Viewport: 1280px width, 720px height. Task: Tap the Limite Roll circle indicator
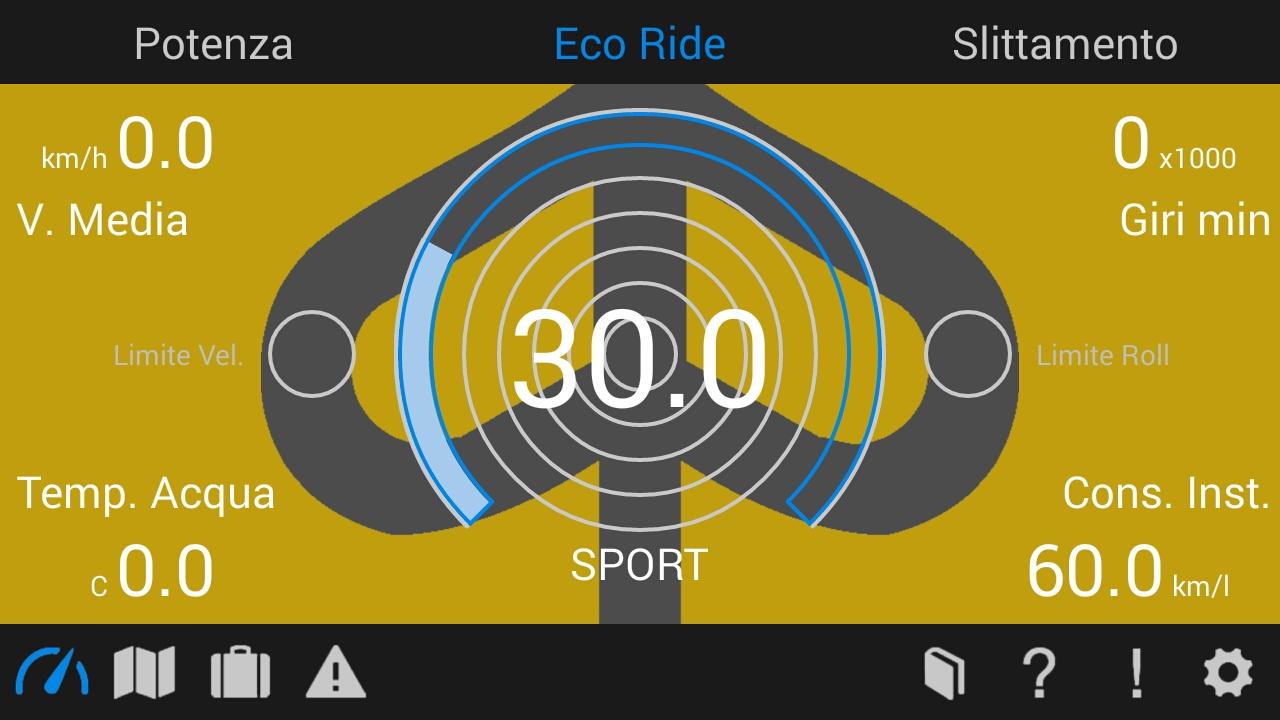[x=968, y=354]
